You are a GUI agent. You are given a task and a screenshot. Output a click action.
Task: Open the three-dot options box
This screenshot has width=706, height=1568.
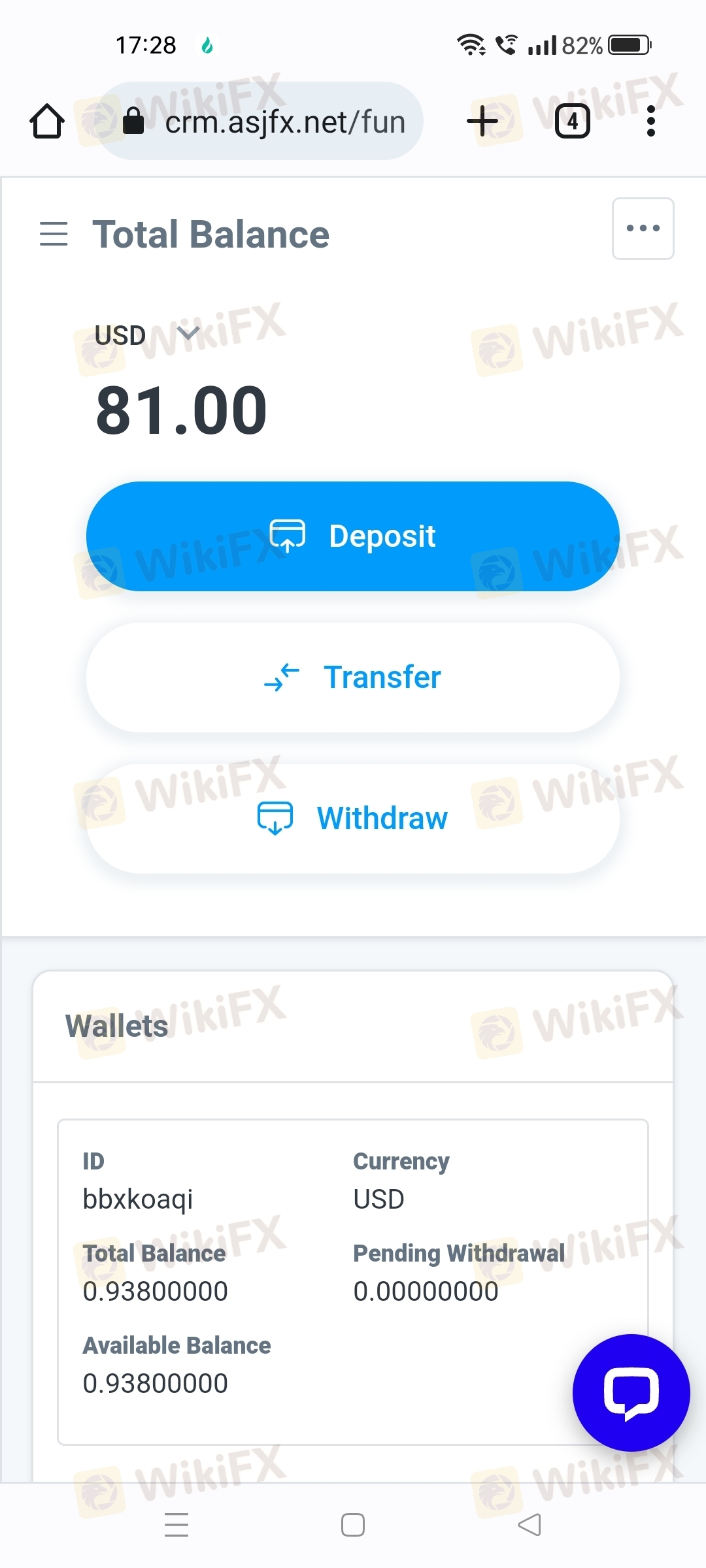[x=643, y=229]
